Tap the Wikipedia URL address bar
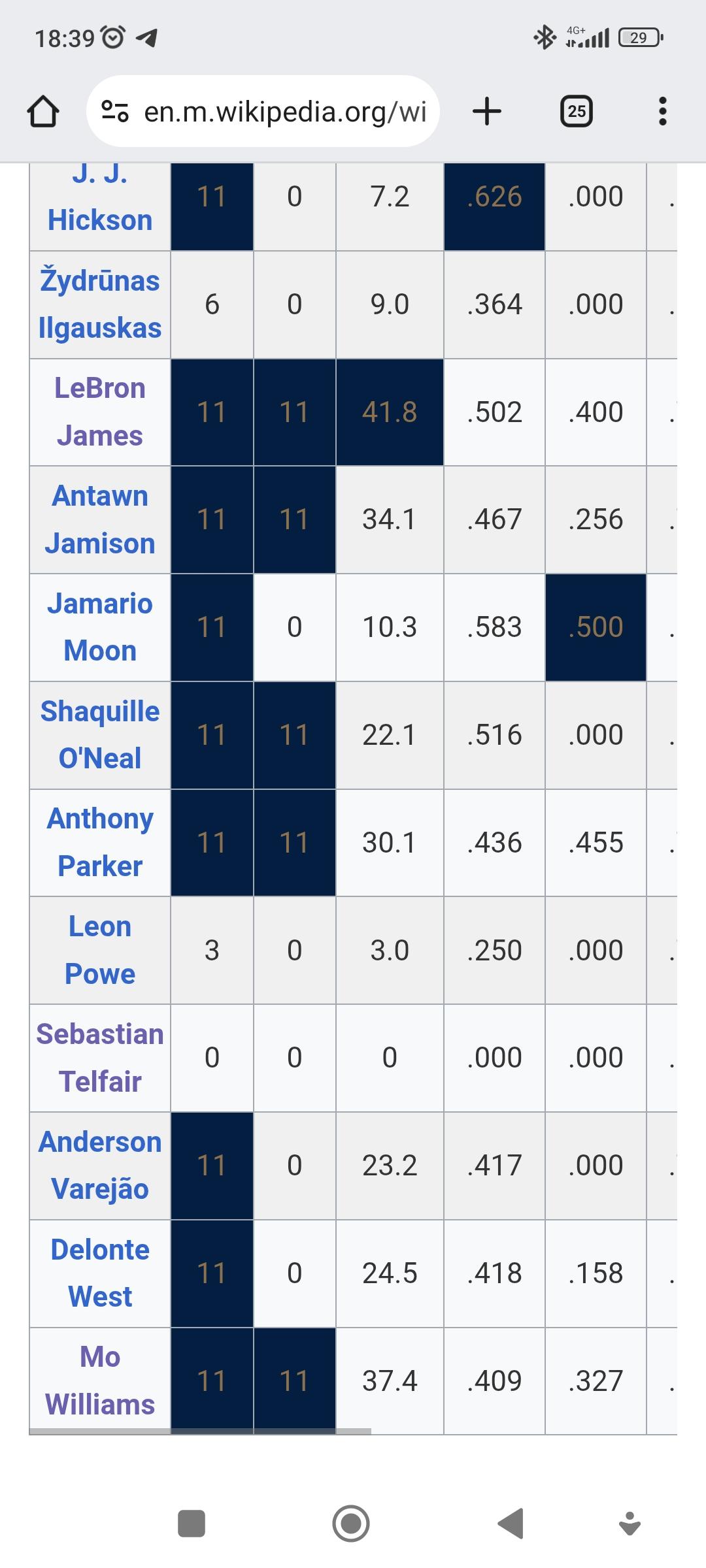This screenshot has height=1568, width=706. [263, 111]
